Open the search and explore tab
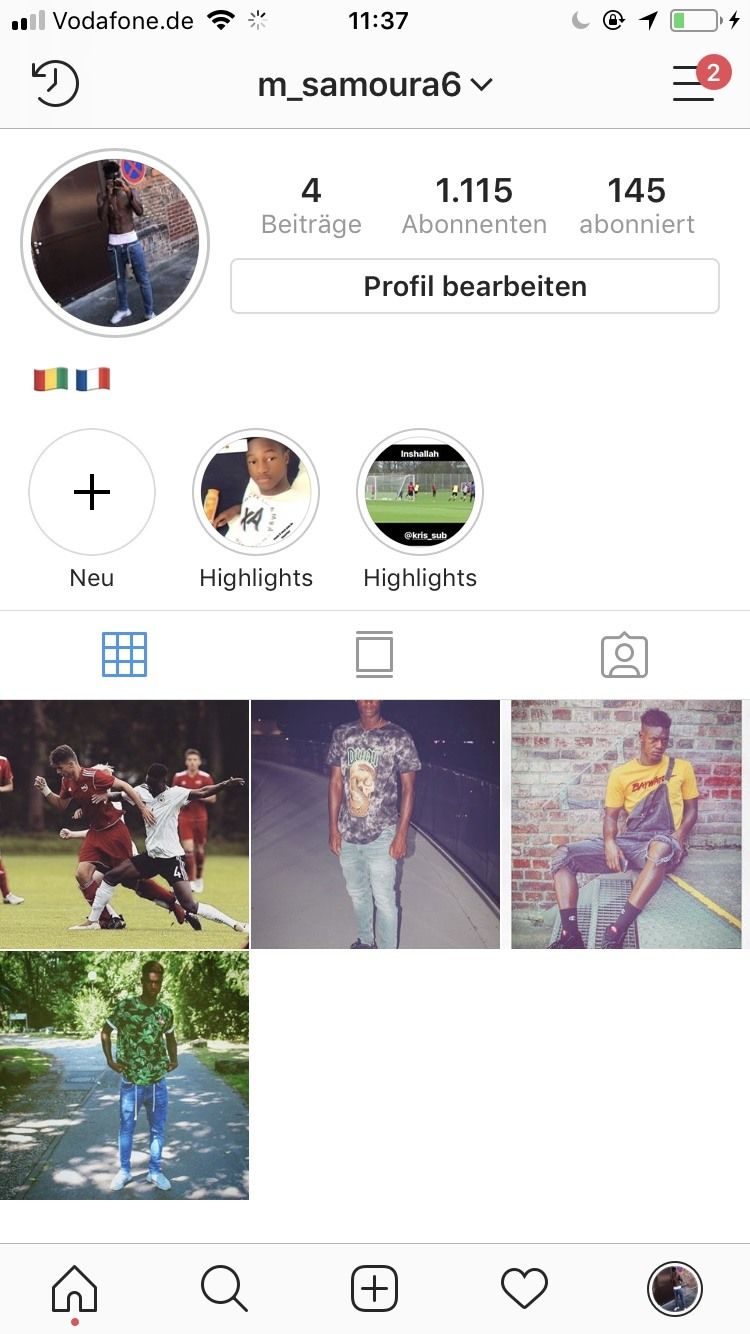 pos(224,1288)
